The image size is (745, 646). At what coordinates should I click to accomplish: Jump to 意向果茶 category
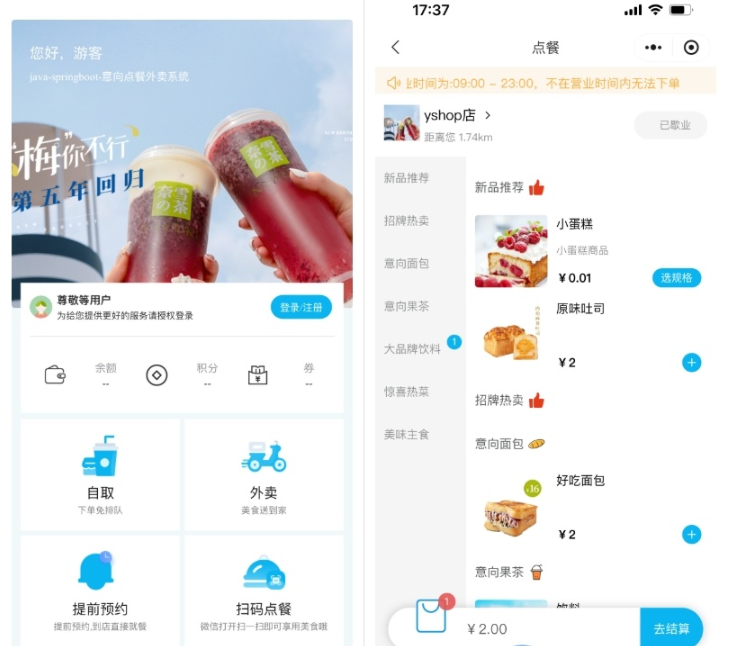pos(407,306)
